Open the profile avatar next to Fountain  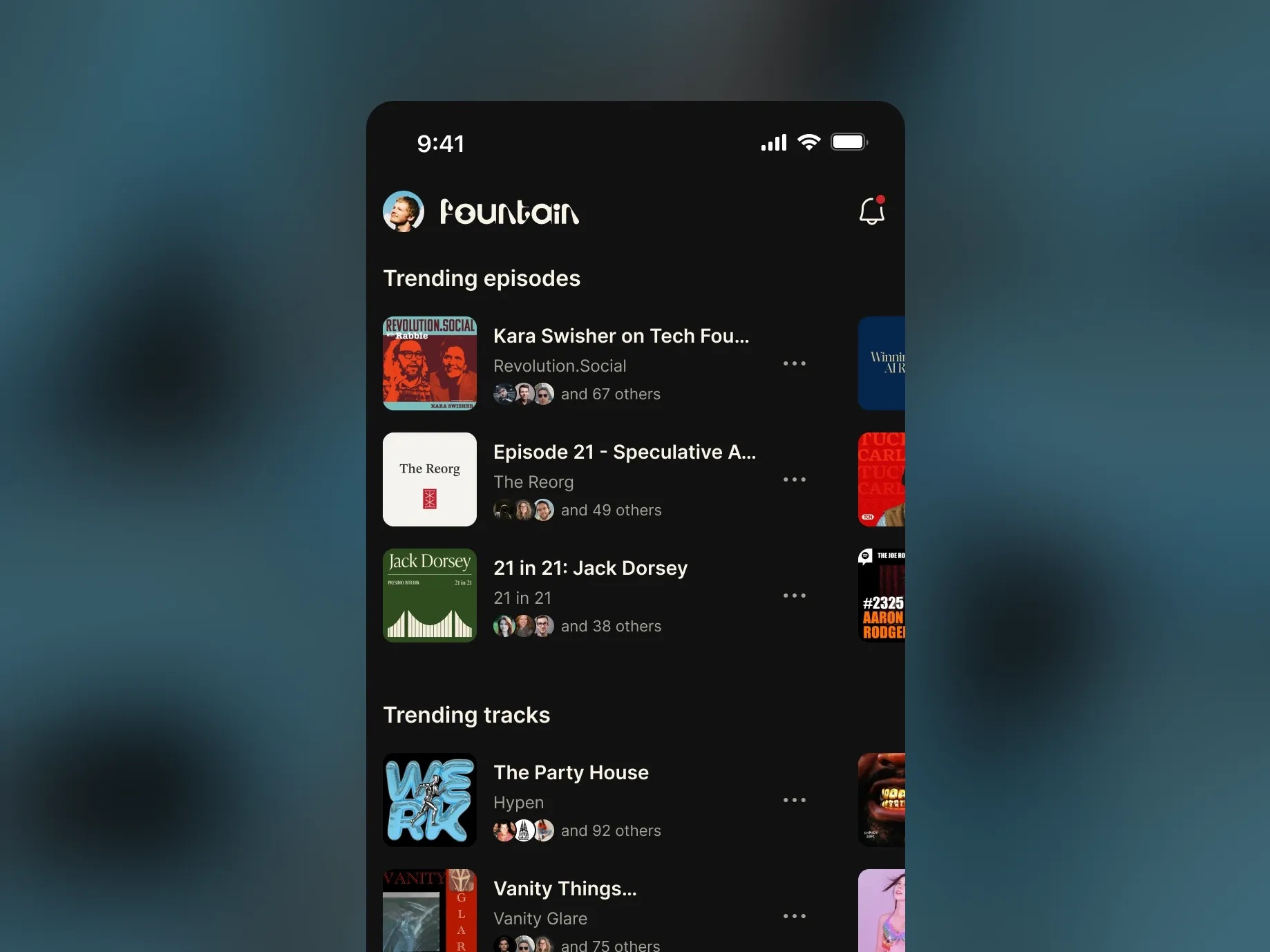click(x=404, y=211)
